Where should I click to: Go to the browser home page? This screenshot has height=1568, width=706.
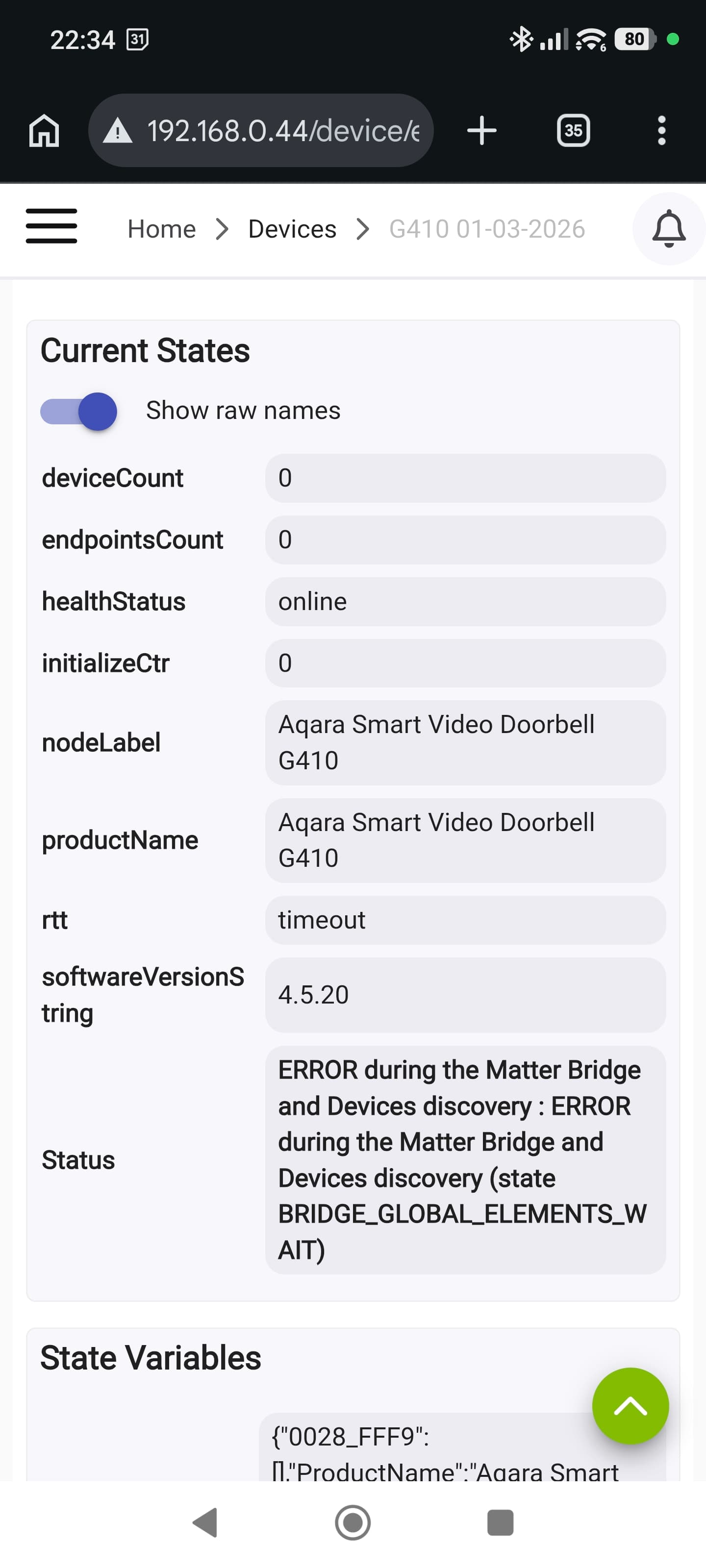pos(44,130)
